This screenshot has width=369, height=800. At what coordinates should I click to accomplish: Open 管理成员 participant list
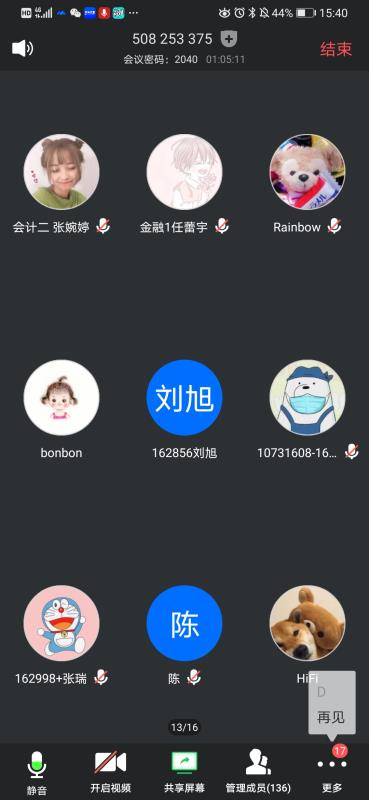tap(258, 772)
